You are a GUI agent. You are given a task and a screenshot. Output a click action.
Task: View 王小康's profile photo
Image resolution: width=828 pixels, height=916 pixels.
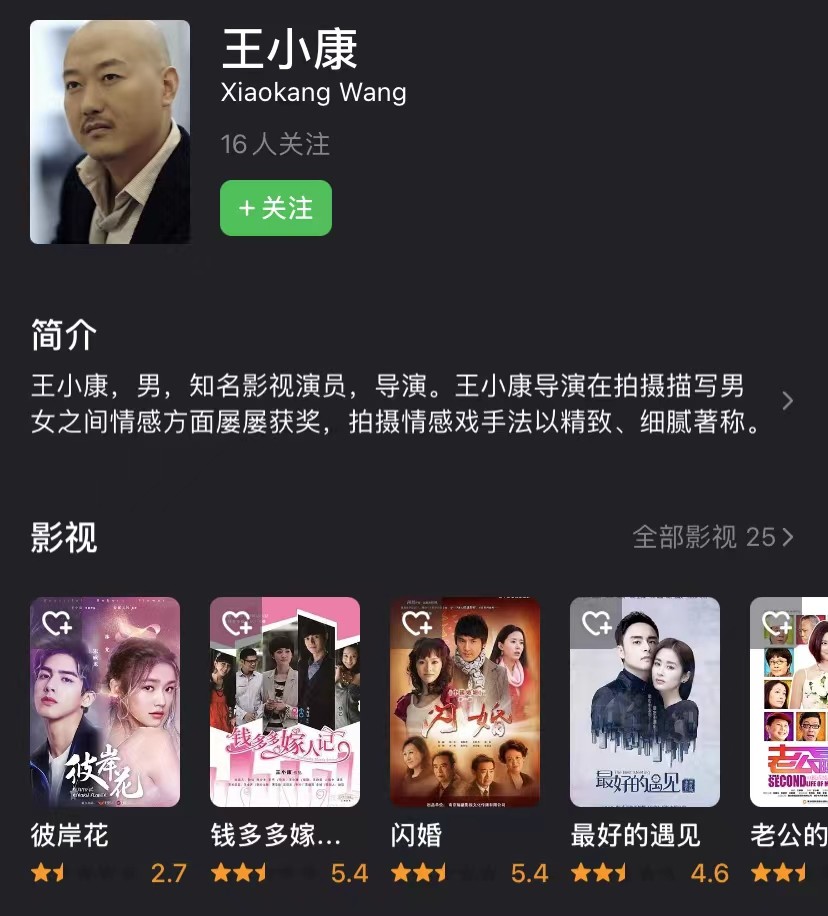point(110,132)
